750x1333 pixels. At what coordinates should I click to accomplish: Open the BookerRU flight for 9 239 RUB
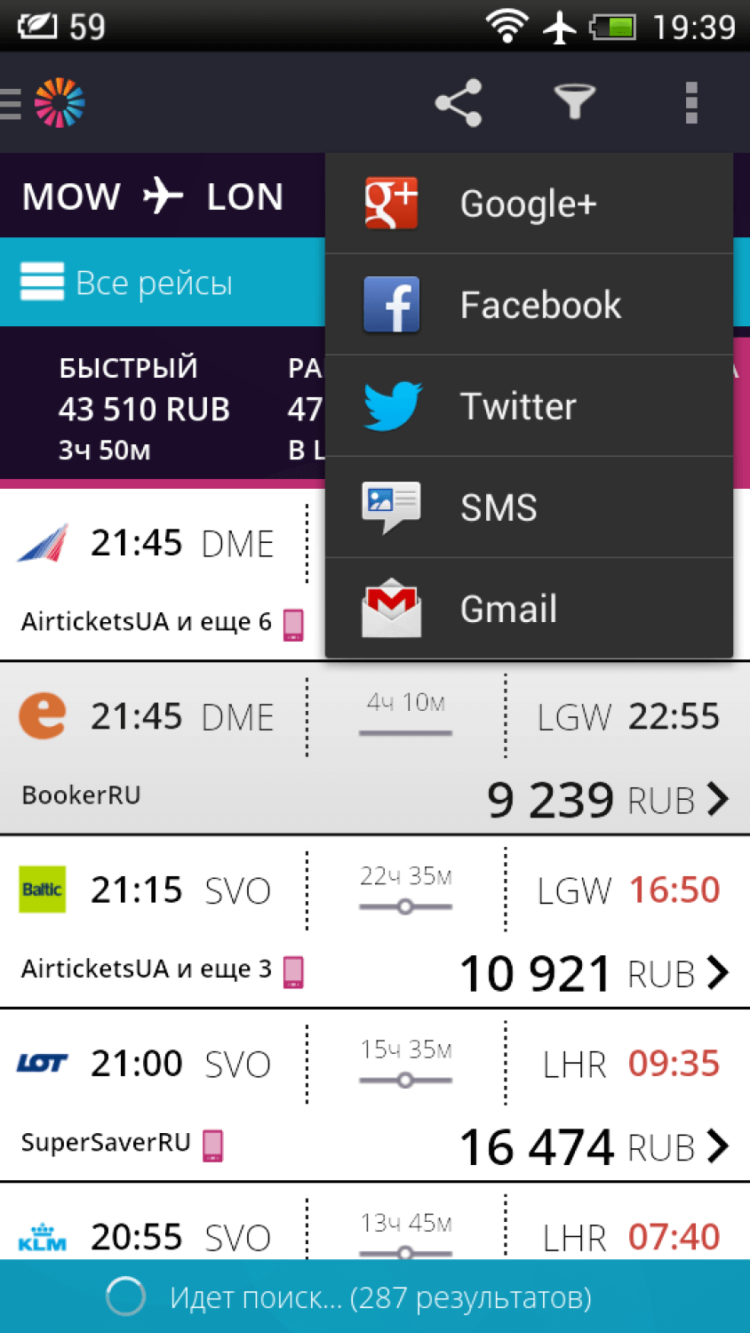[x=374, y=750]
